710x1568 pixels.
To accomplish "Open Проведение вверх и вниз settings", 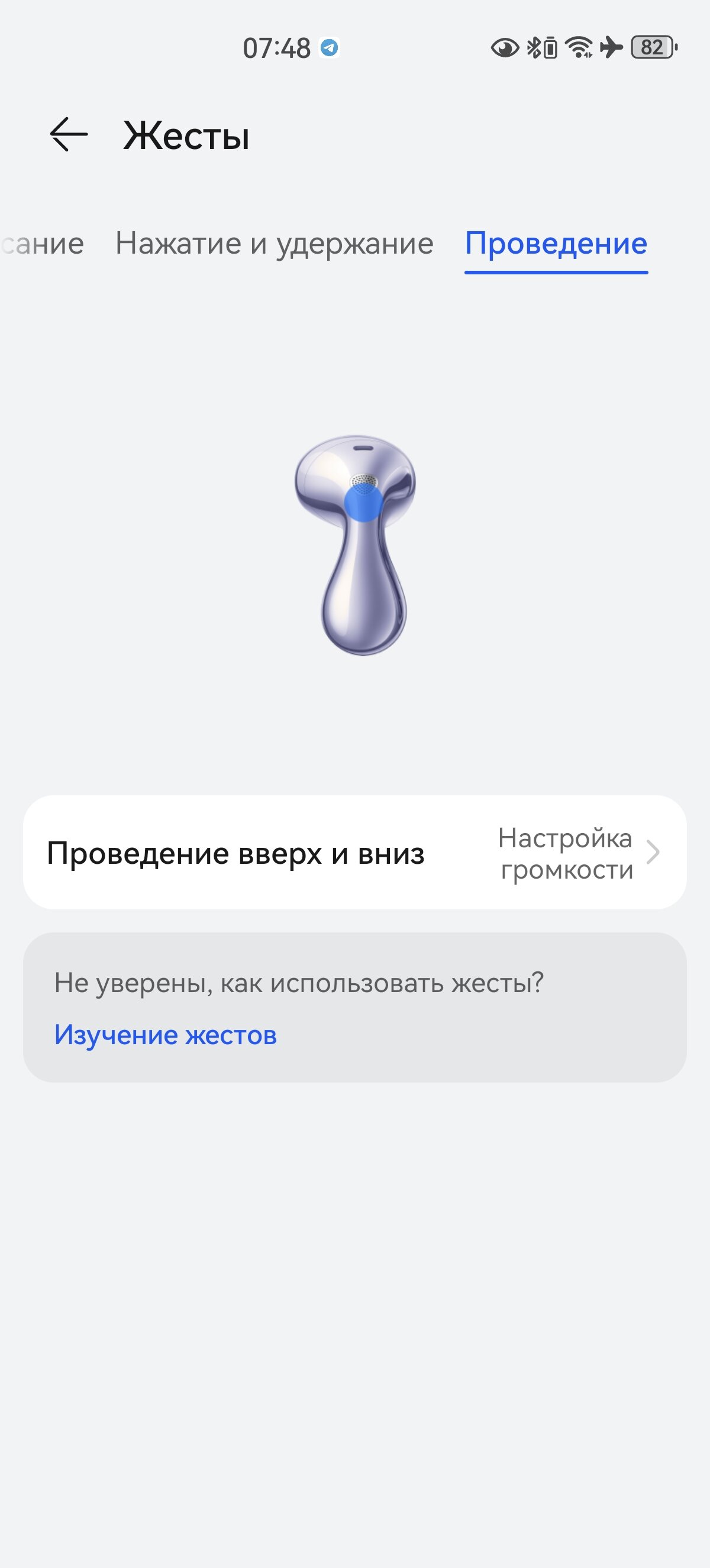I will point(355,852).
